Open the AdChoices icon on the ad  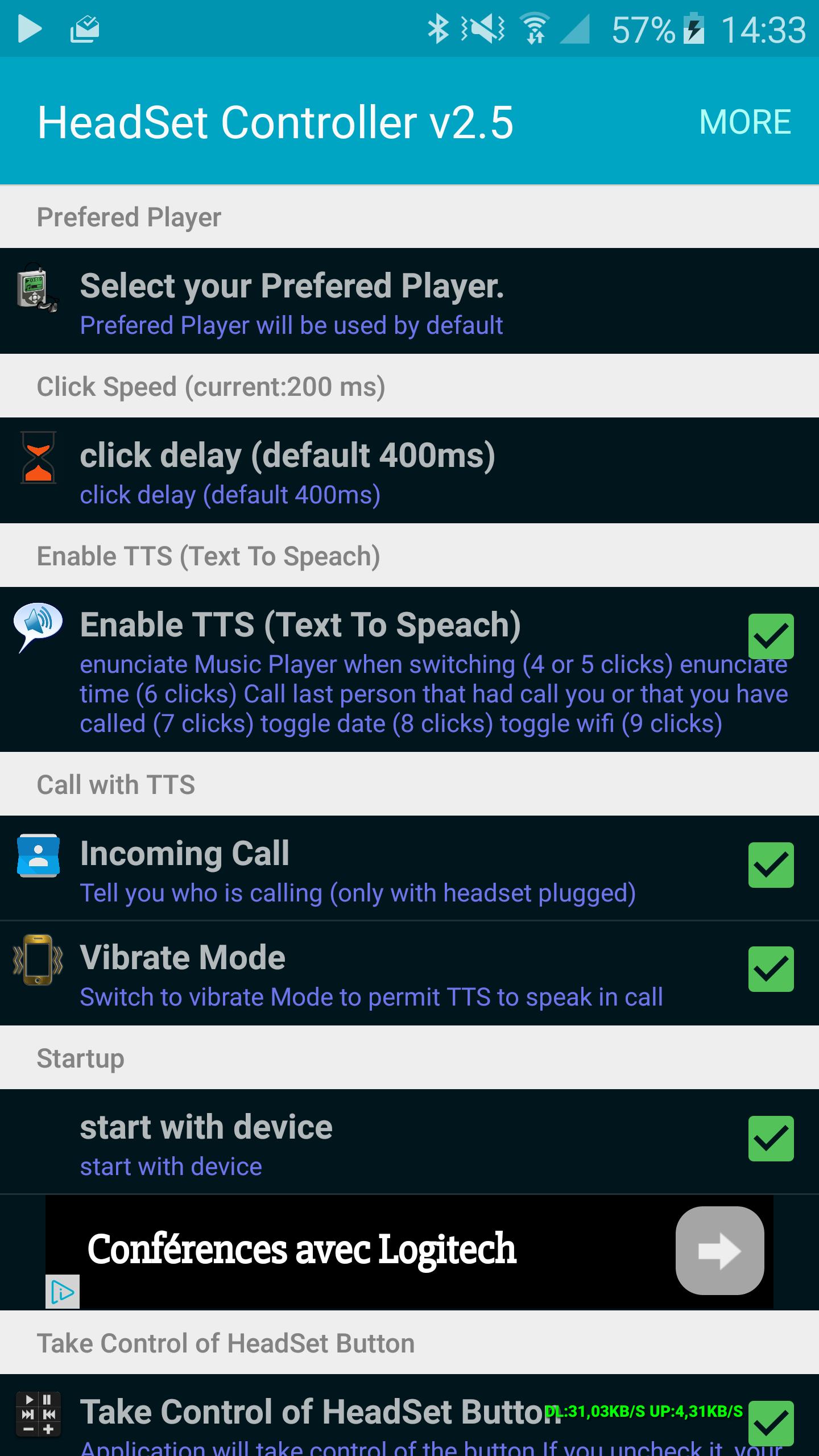[63, 1292]
